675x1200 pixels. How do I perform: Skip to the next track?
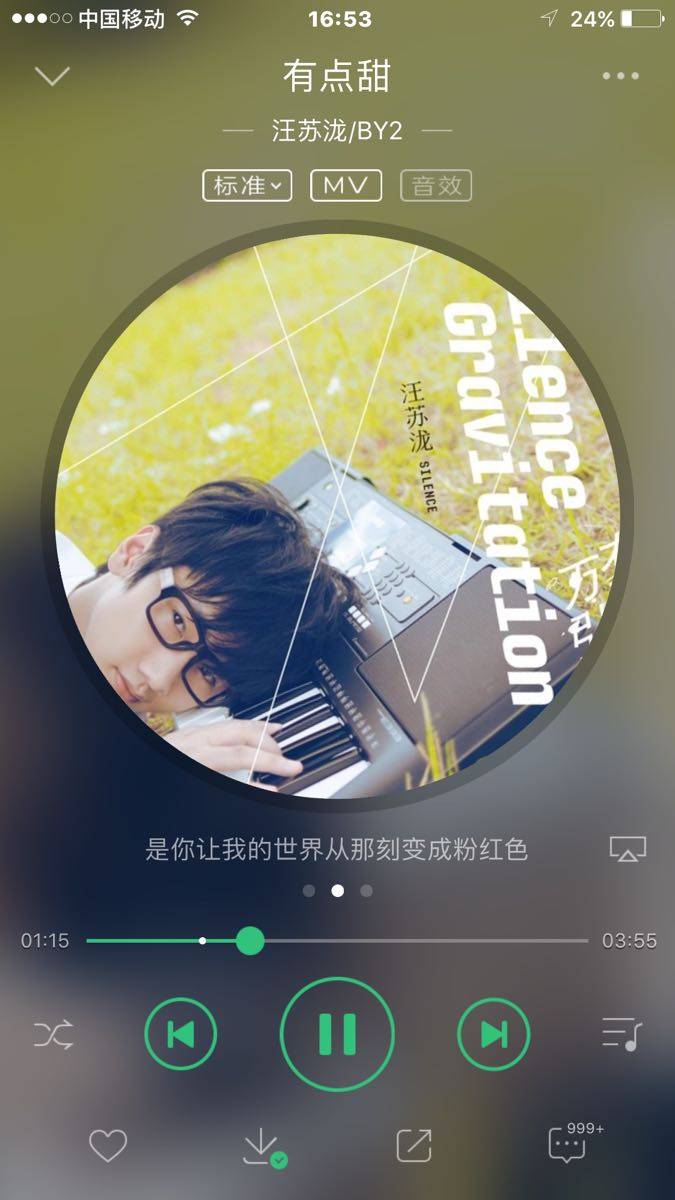pos(493,1034)
